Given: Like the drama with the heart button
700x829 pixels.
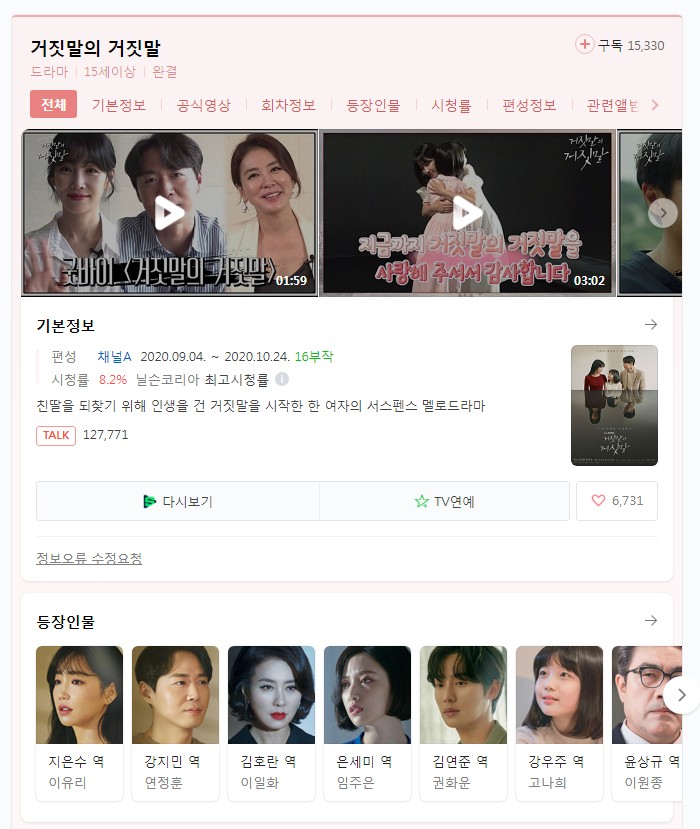Looking at the screenshot, I should pyautogui.click(x=616, y=501).
